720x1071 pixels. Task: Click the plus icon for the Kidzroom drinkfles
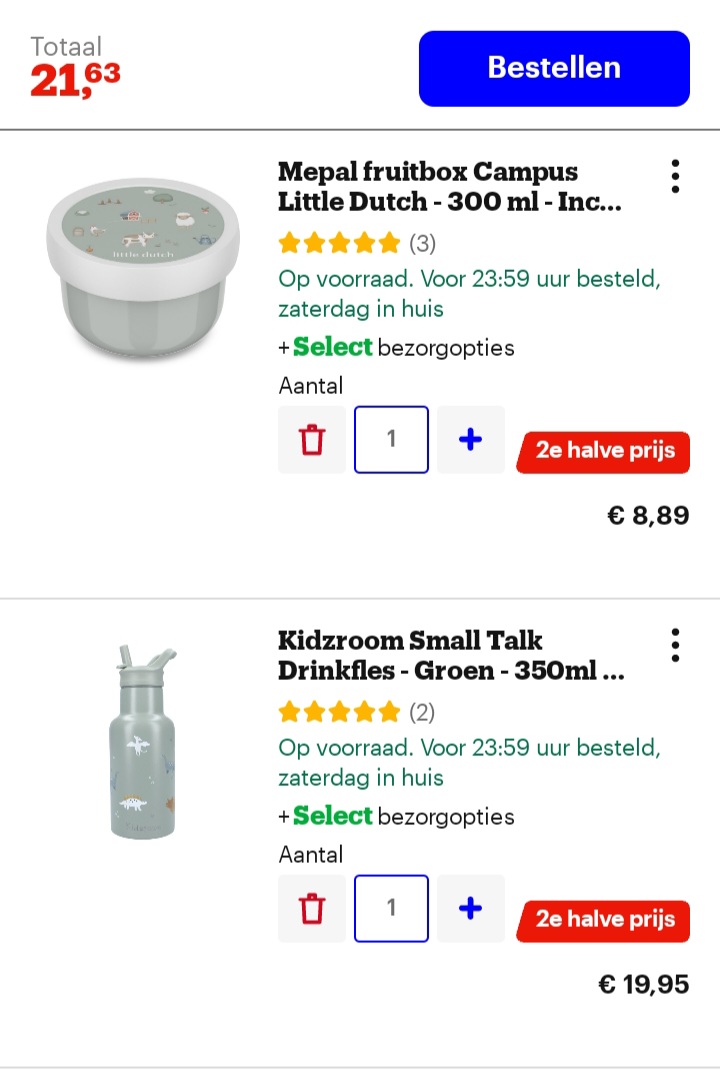pos(470,908)
